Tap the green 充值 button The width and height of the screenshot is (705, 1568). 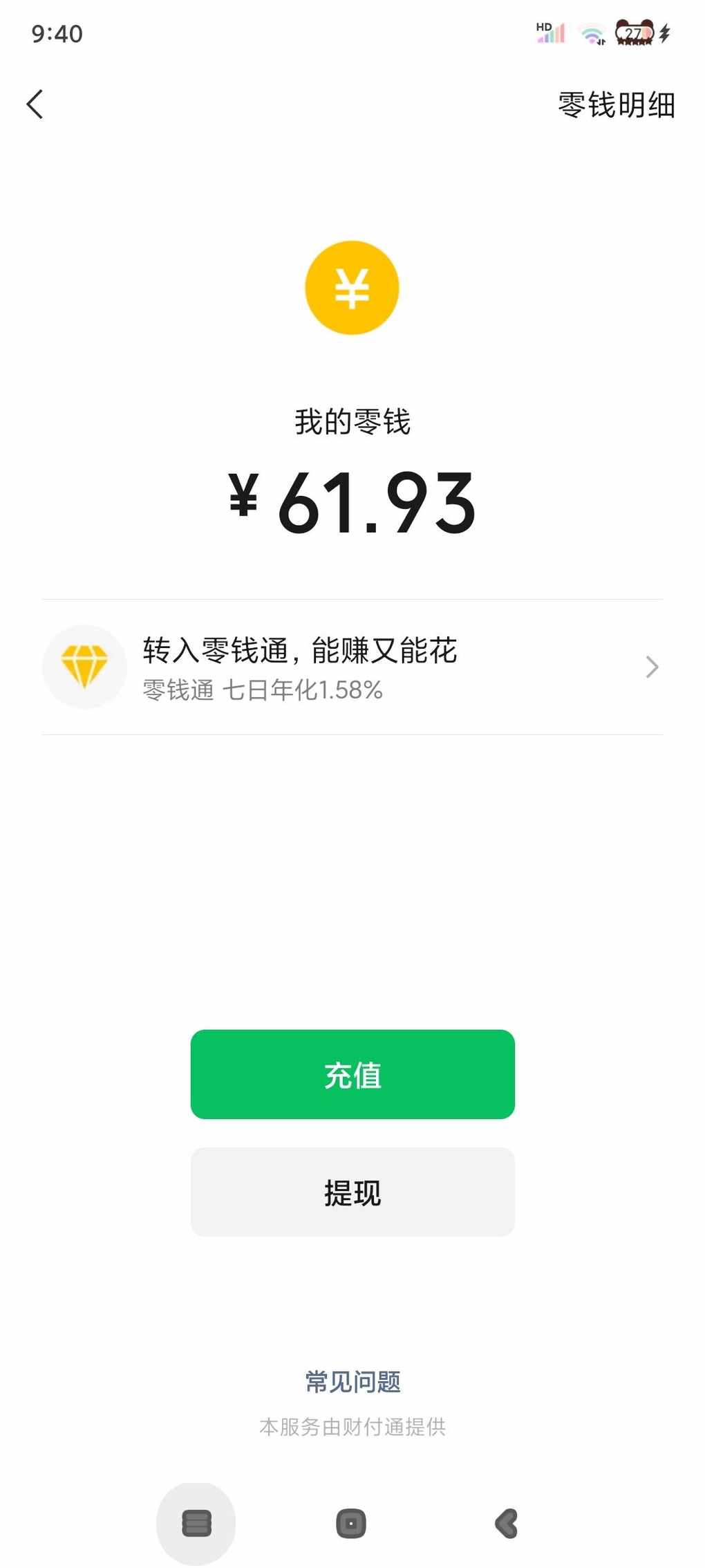tap(352, 1074)
